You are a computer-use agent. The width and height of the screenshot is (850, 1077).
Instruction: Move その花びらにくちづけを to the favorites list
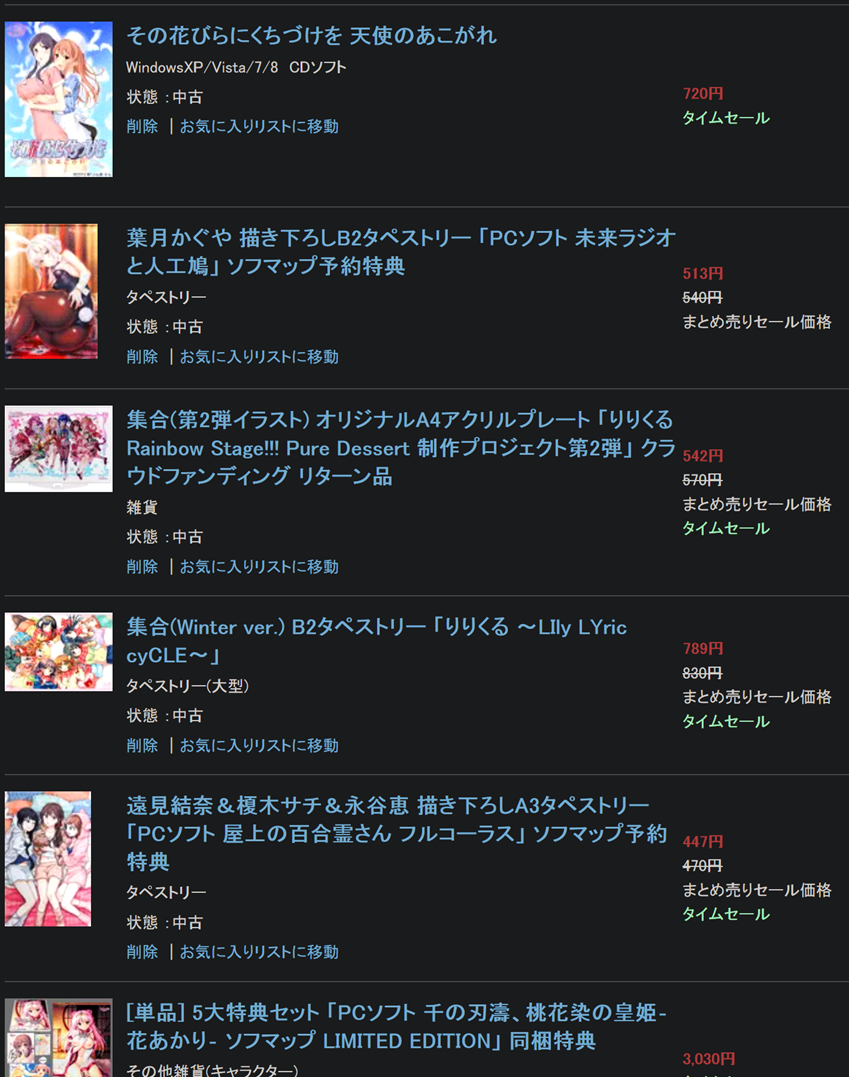(259, 127)
